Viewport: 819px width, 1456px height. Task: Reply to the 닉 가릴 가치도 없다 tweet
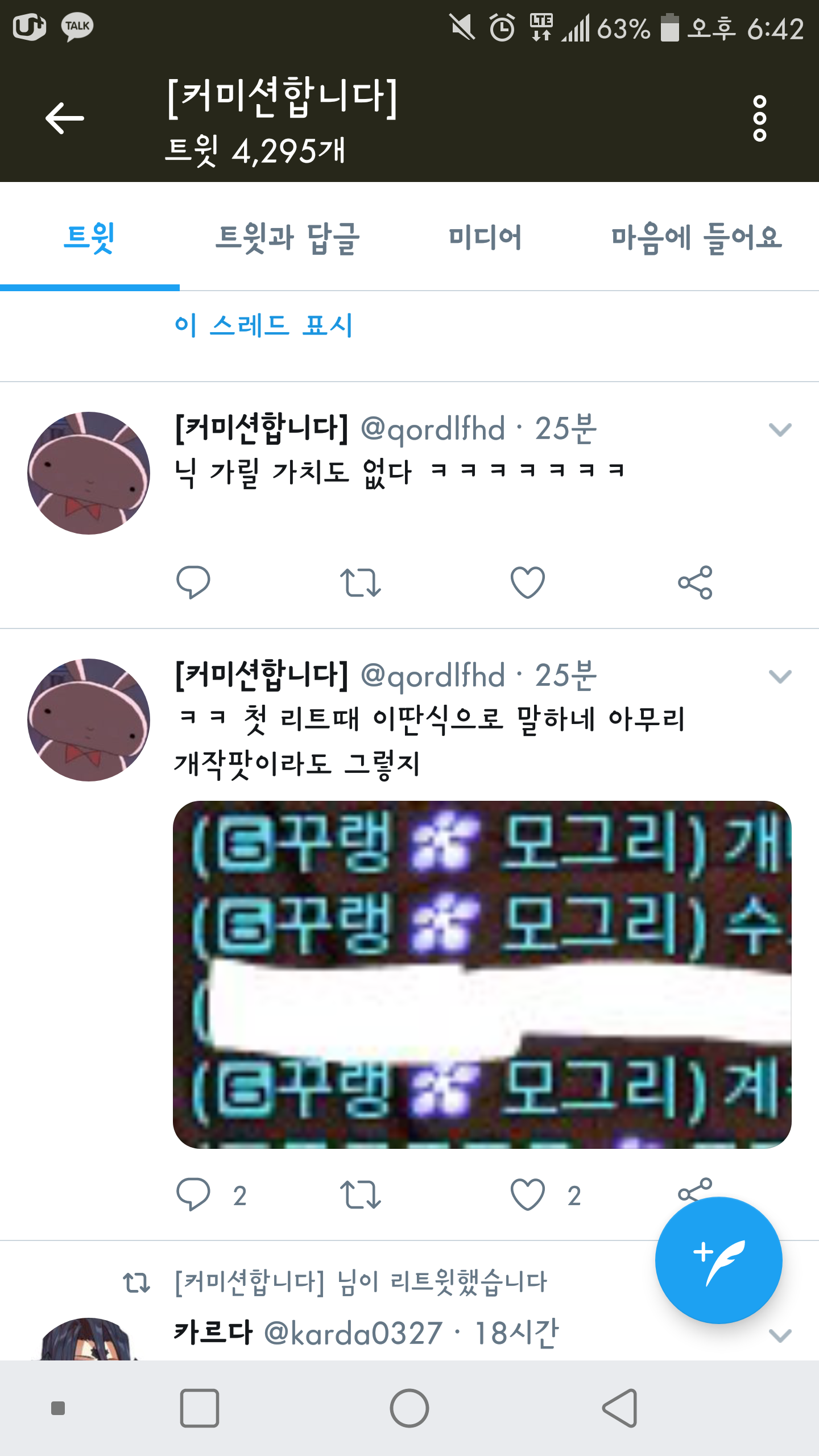193,582
